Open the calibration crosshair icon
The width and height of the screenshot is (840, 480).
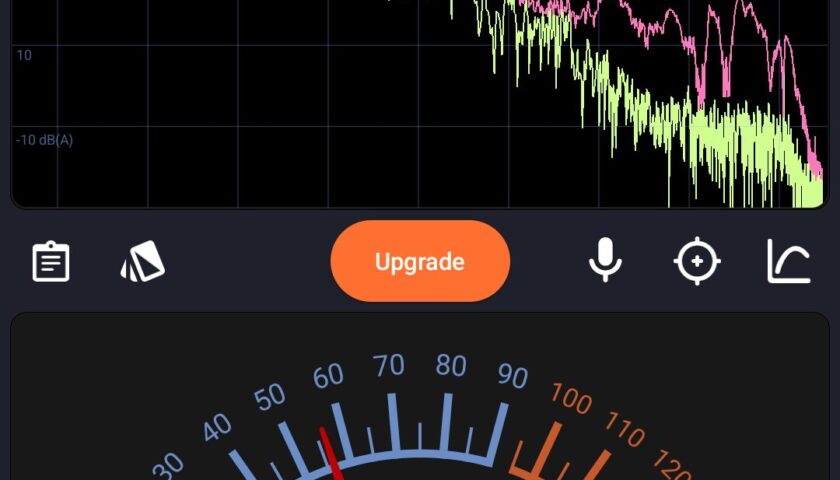pos(697,262)
